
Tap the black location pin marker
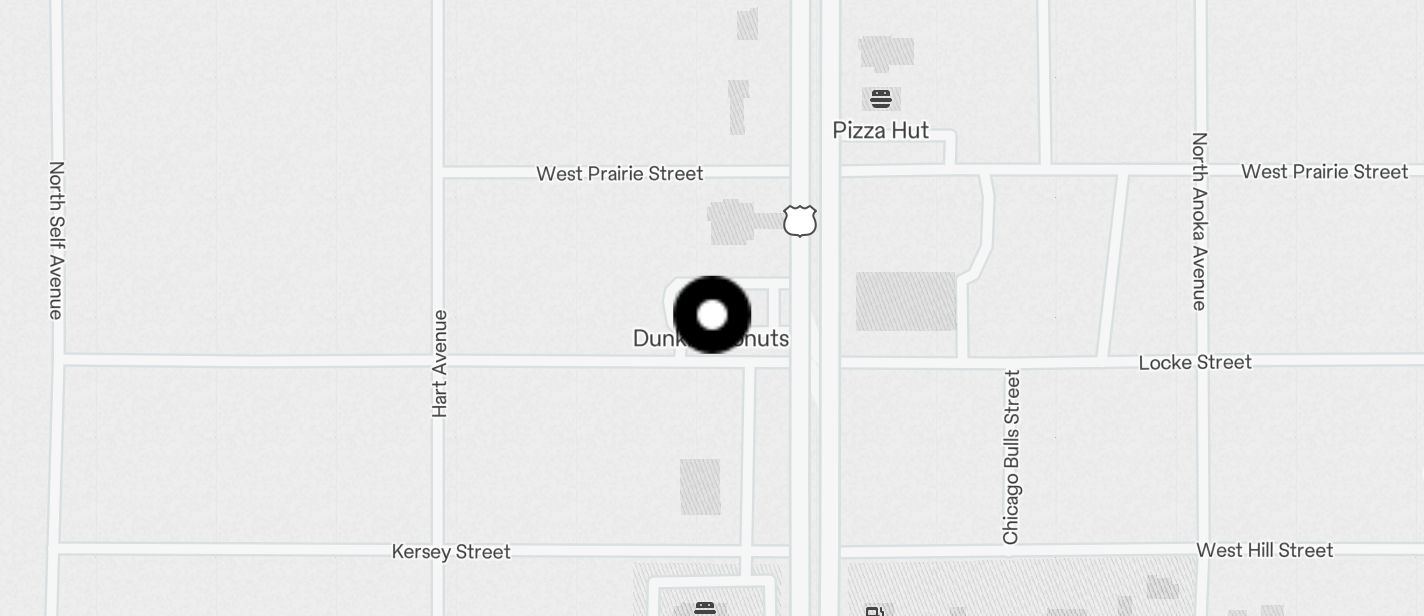pos(712,315)
